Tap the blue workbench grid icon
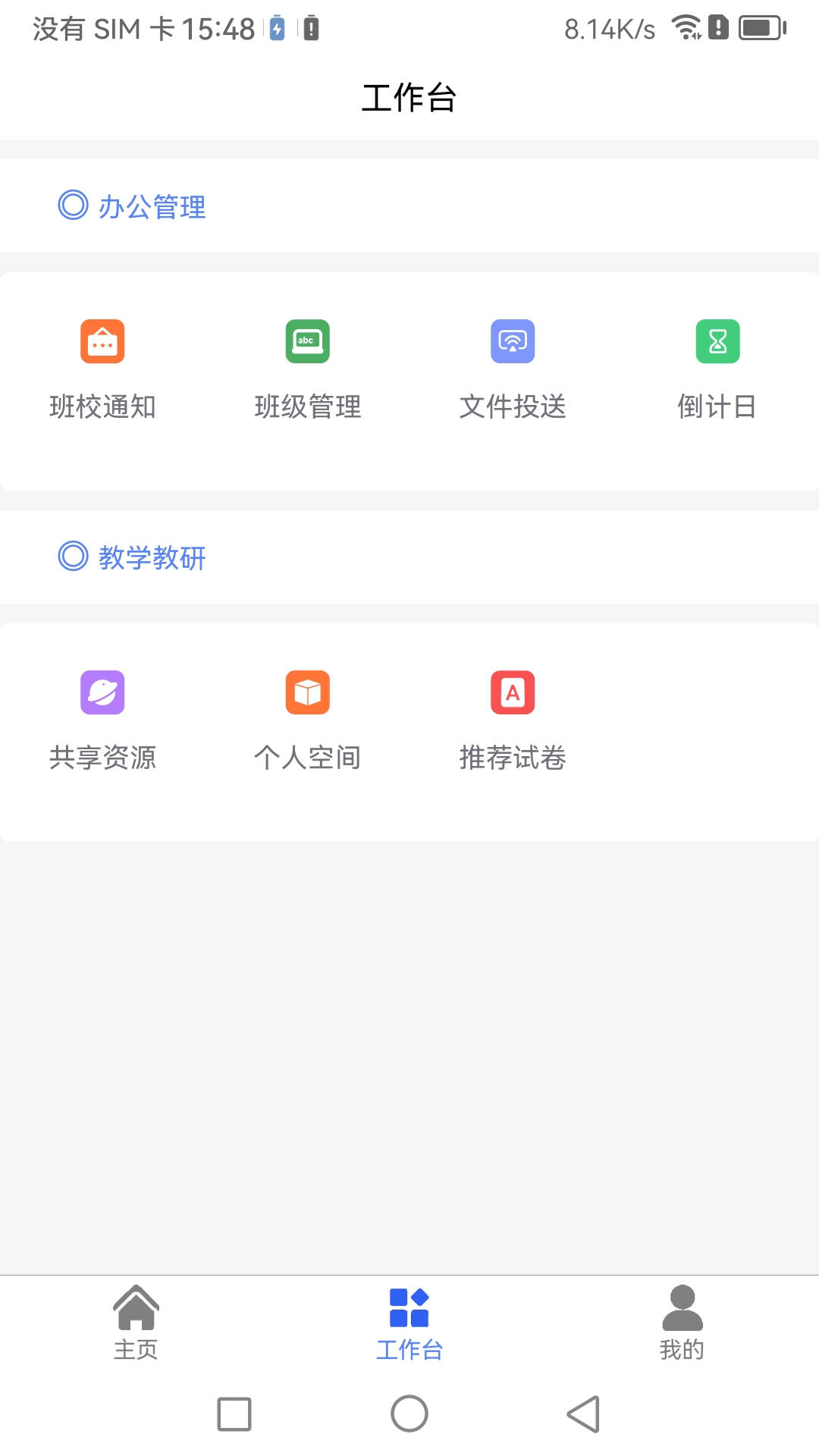This screenshot has width=819, height=1456. (x=409, y=1306)
